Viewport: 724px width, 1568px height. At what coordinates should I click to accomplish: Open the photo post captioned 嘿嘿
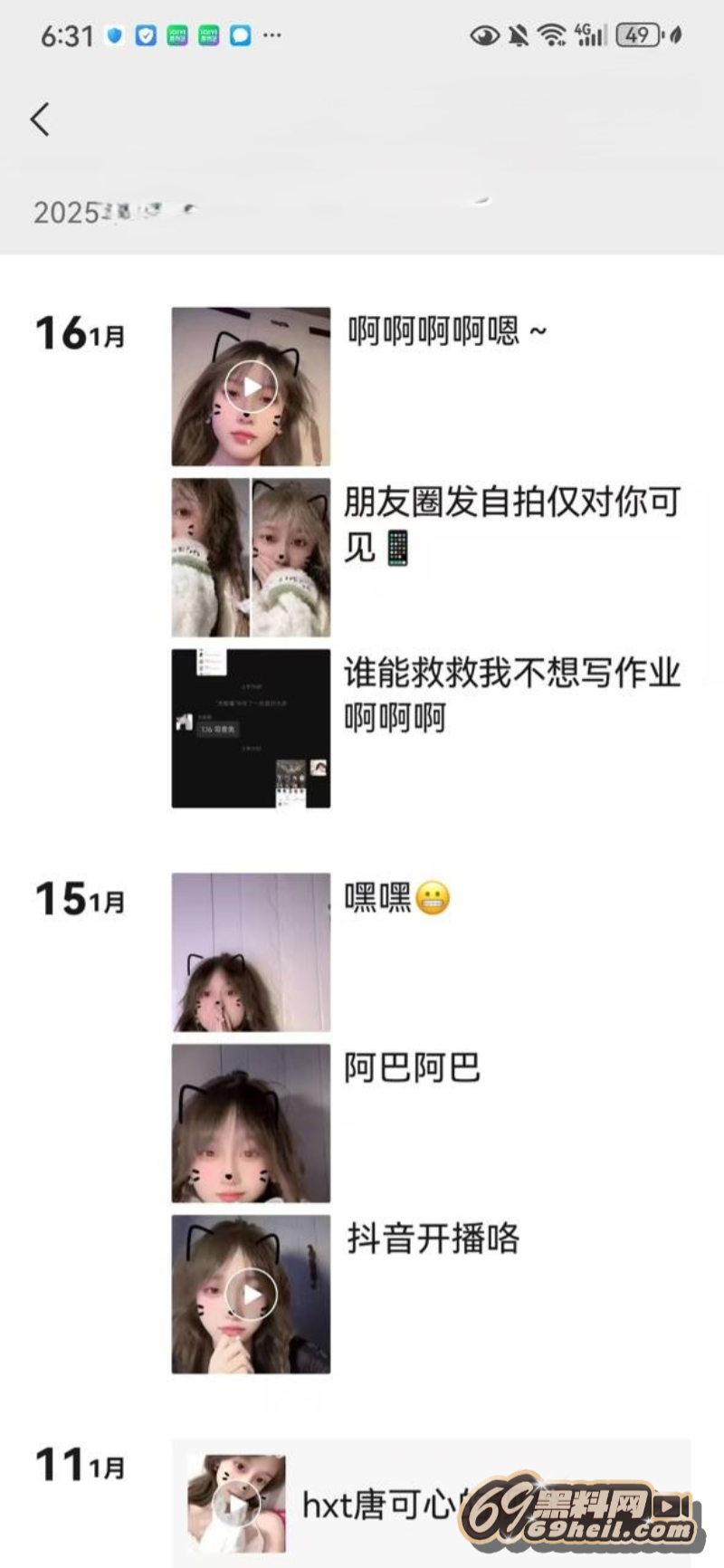(251, 952)
